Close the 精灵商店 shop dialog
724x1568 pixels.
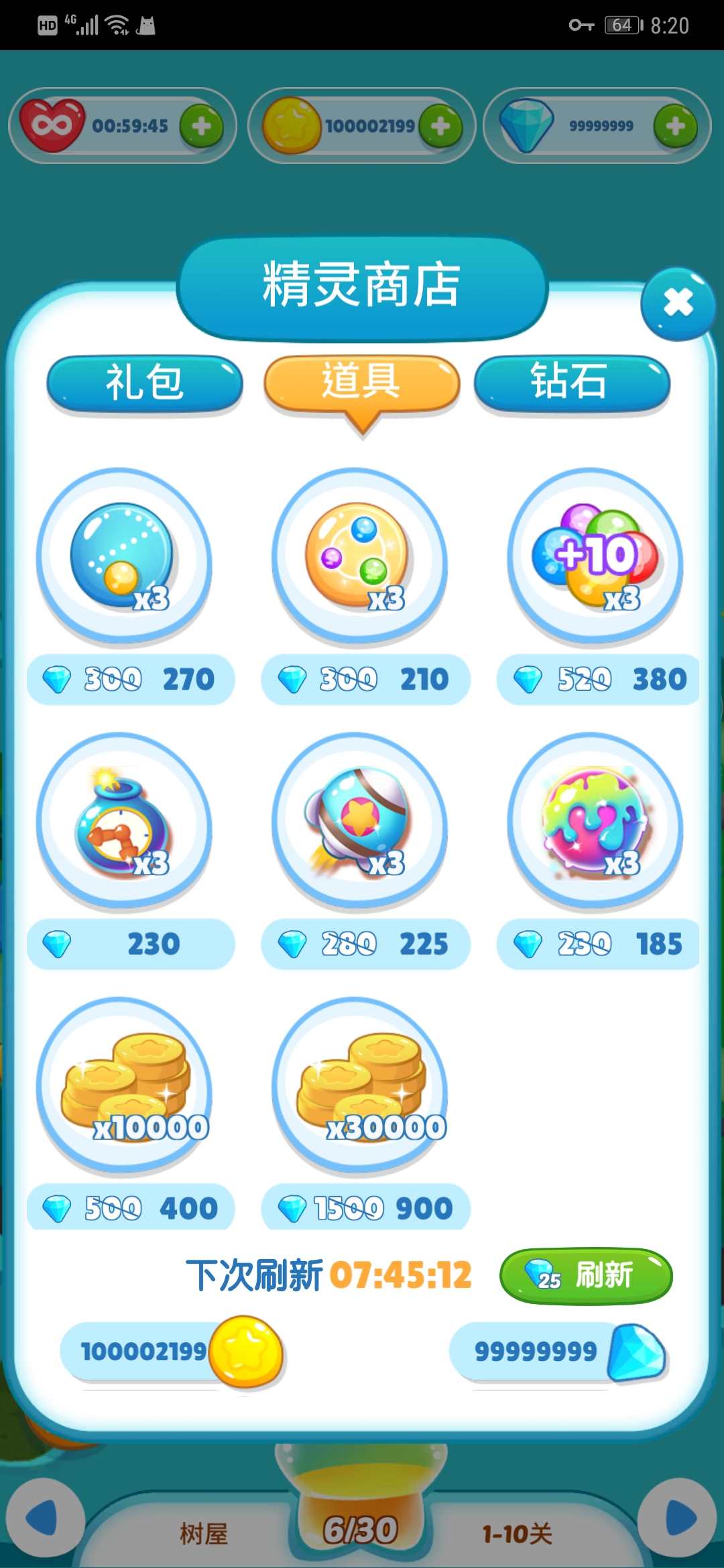678,303
